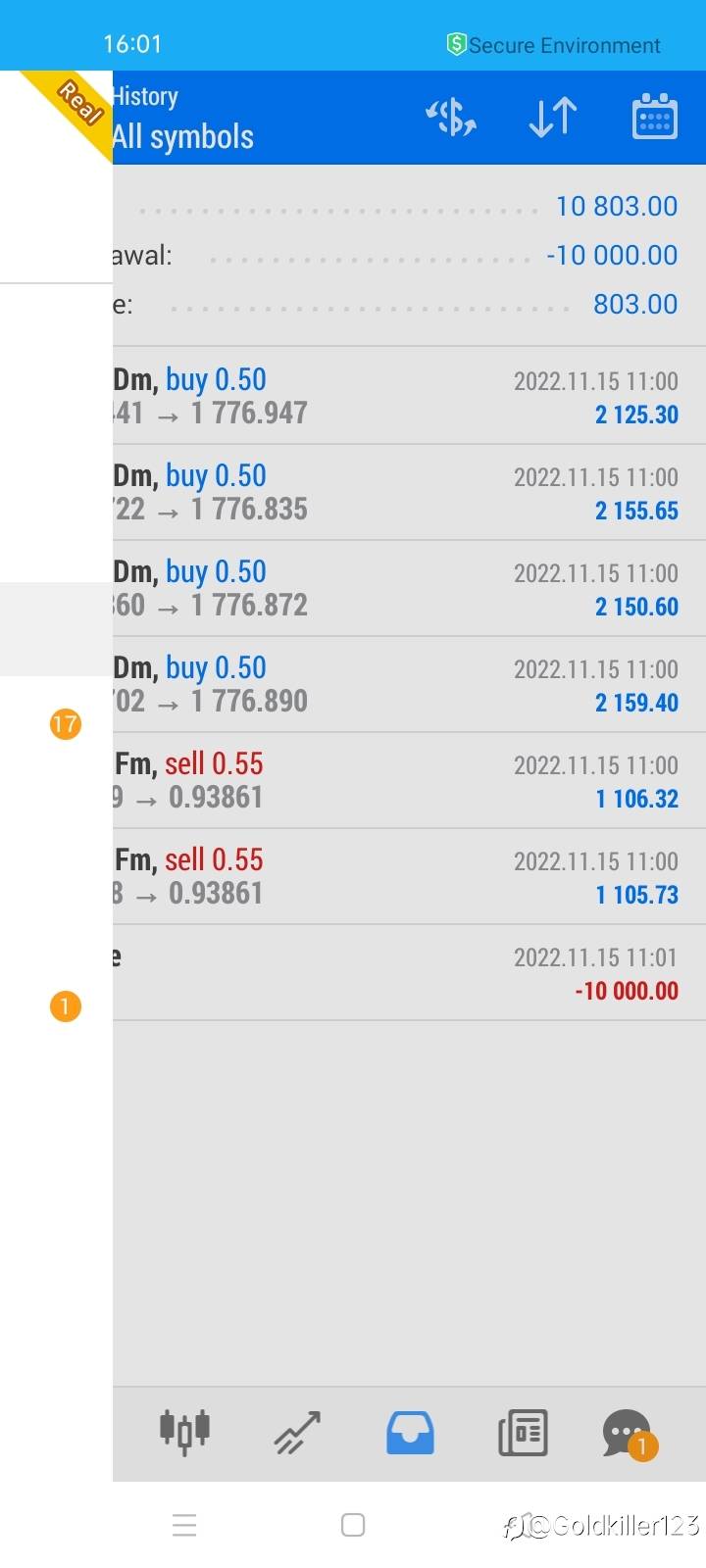Open the news tab
706x1568 pixels.
[x=523, y=1433]
